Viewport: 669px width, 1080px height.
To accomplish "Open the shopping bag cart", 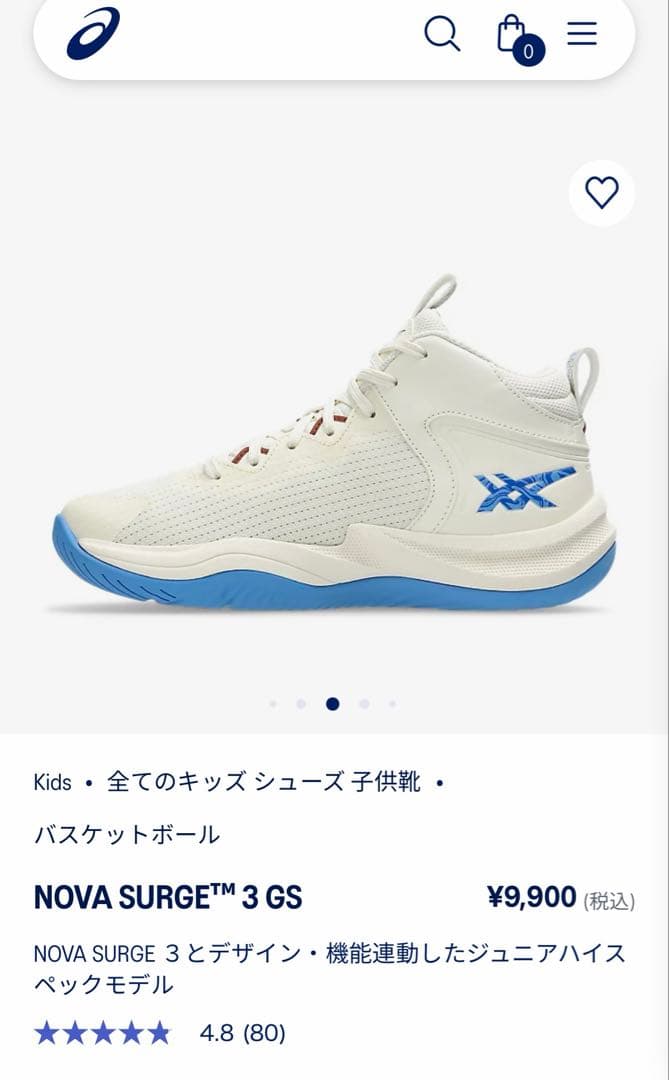I will coord(513,35).
